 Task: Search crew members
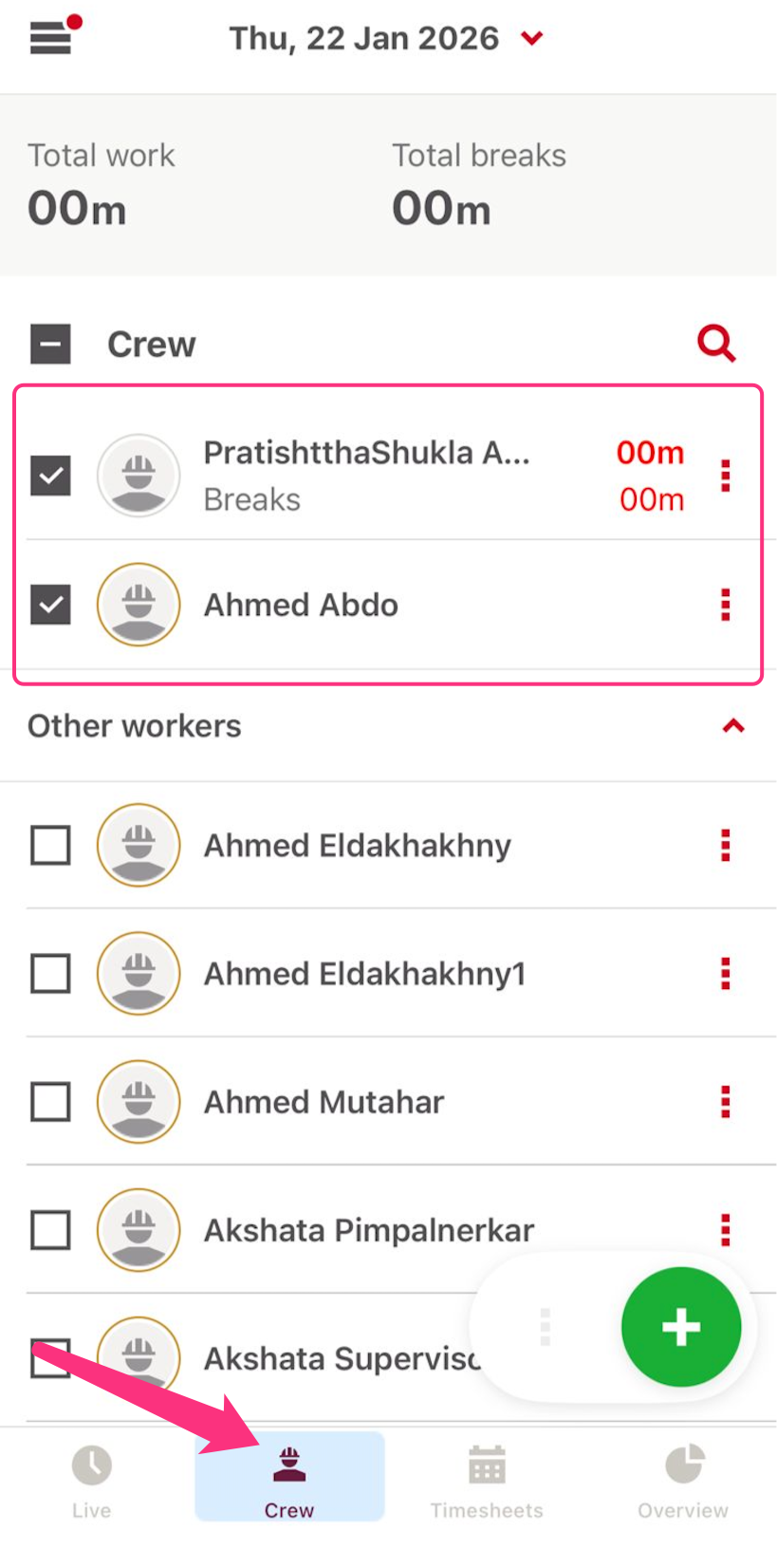[716, 344]
